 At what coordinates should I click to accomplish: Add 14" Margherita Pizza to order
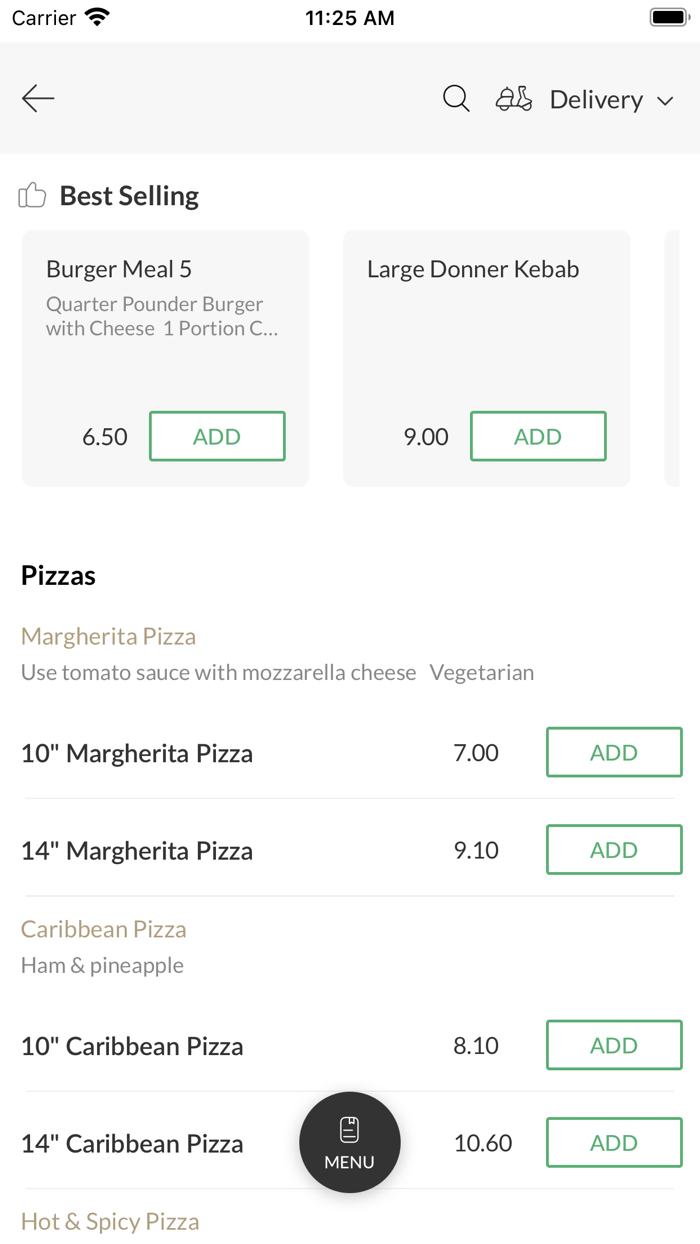(x=614, y=850)
